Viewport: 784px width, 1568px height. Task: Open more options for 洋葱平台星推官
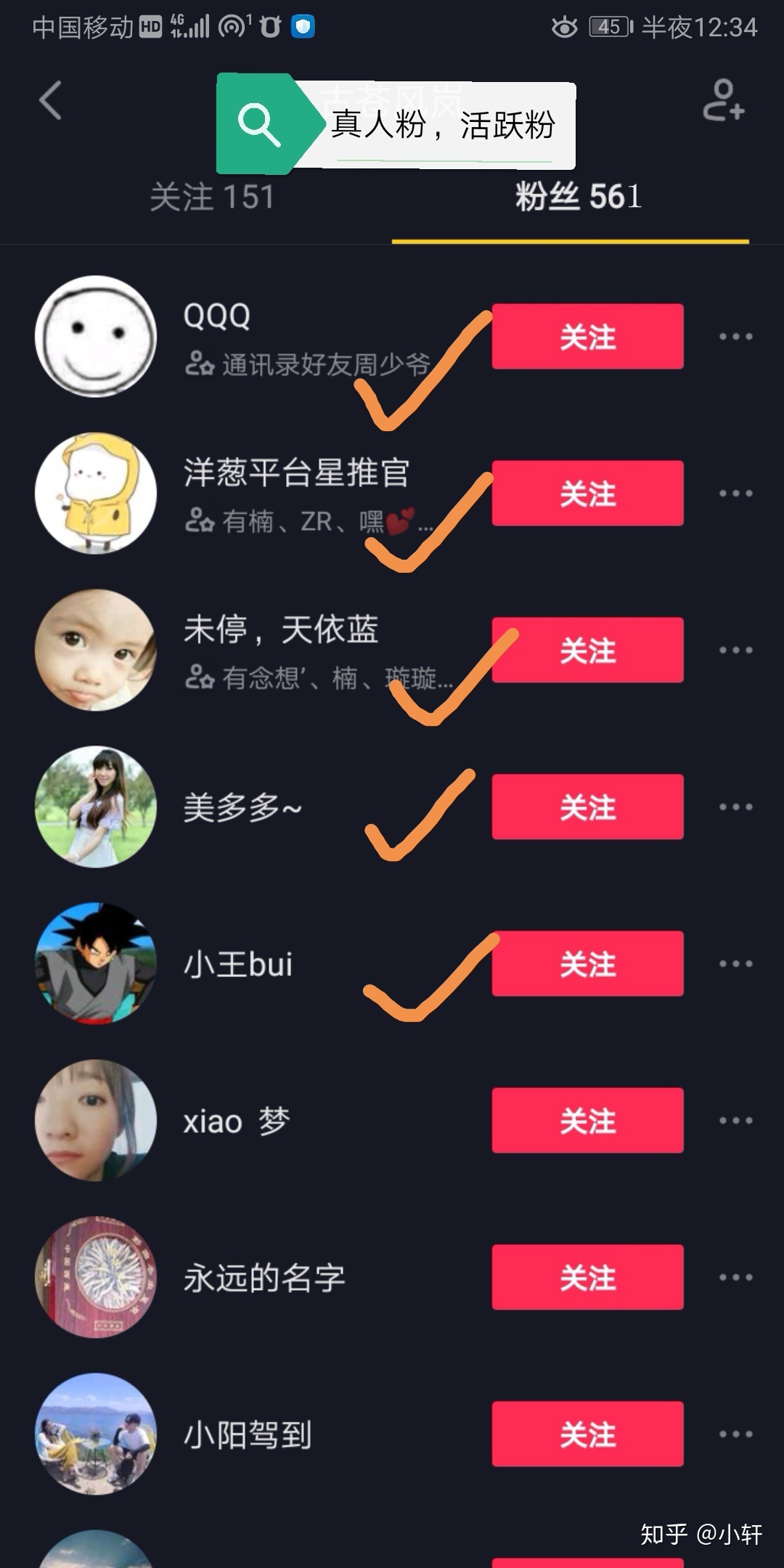coord(735,494)
